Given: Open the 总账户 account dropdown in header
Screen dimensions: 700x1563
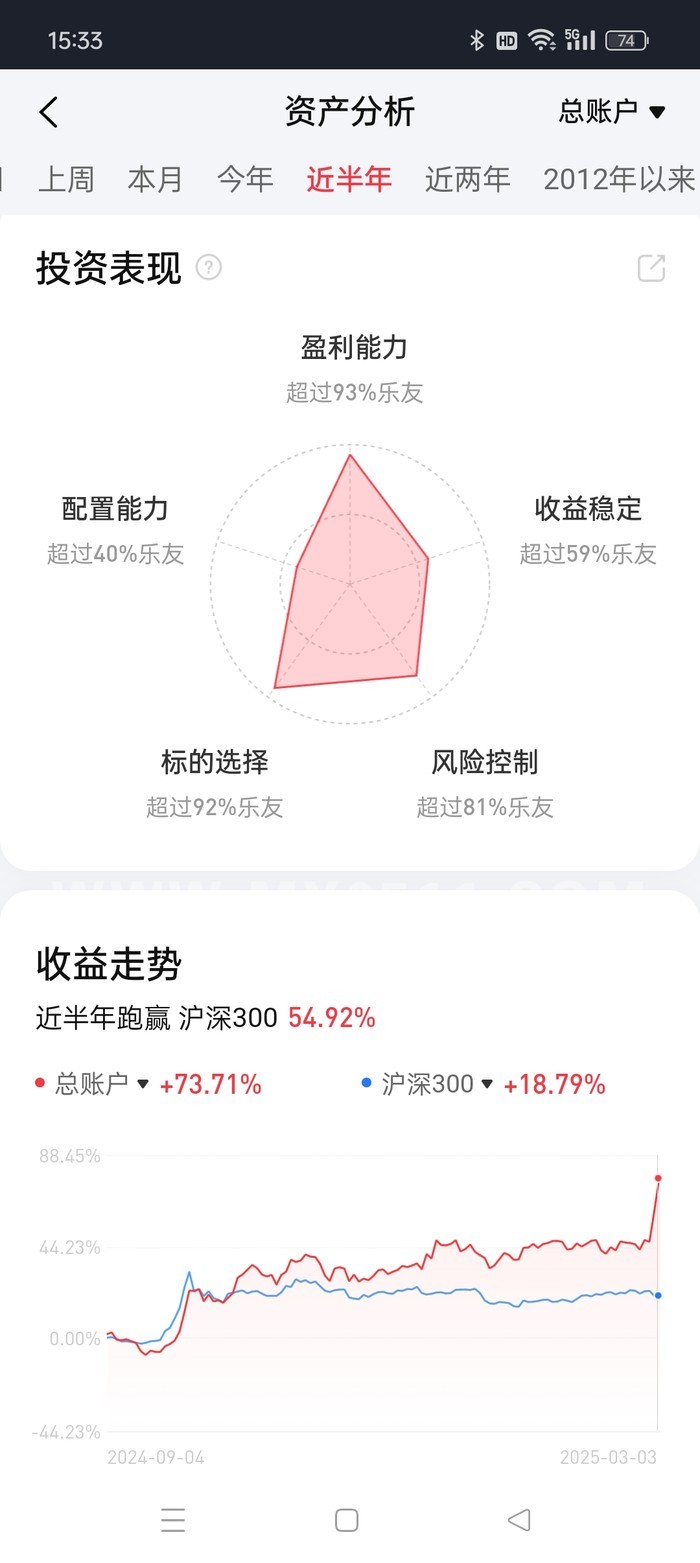Looking at the screenshot, I should (x=611, y=112).
